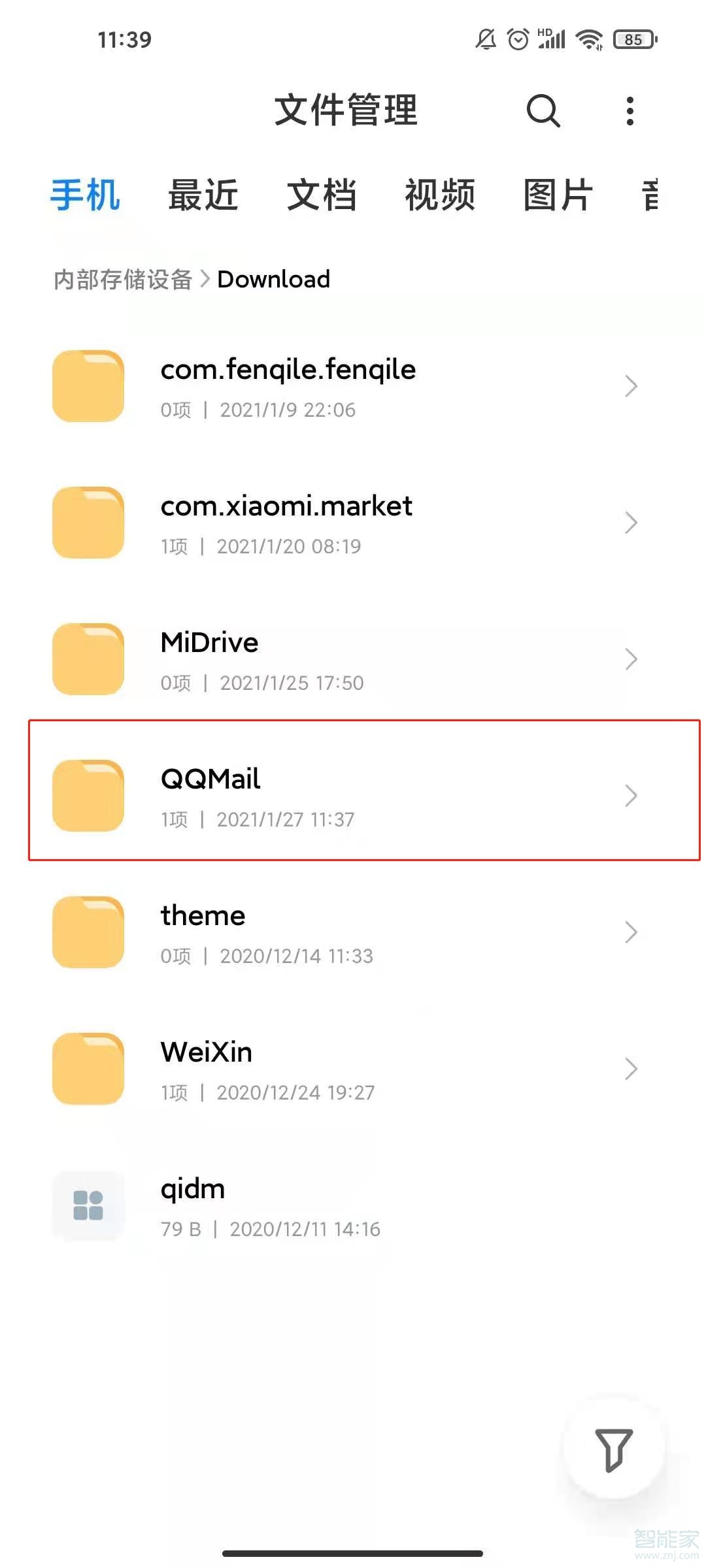Switch to the 图片 tab
Image resolution: width=706 pixels, height=1568 pixels.
click(x=558, y=195)
